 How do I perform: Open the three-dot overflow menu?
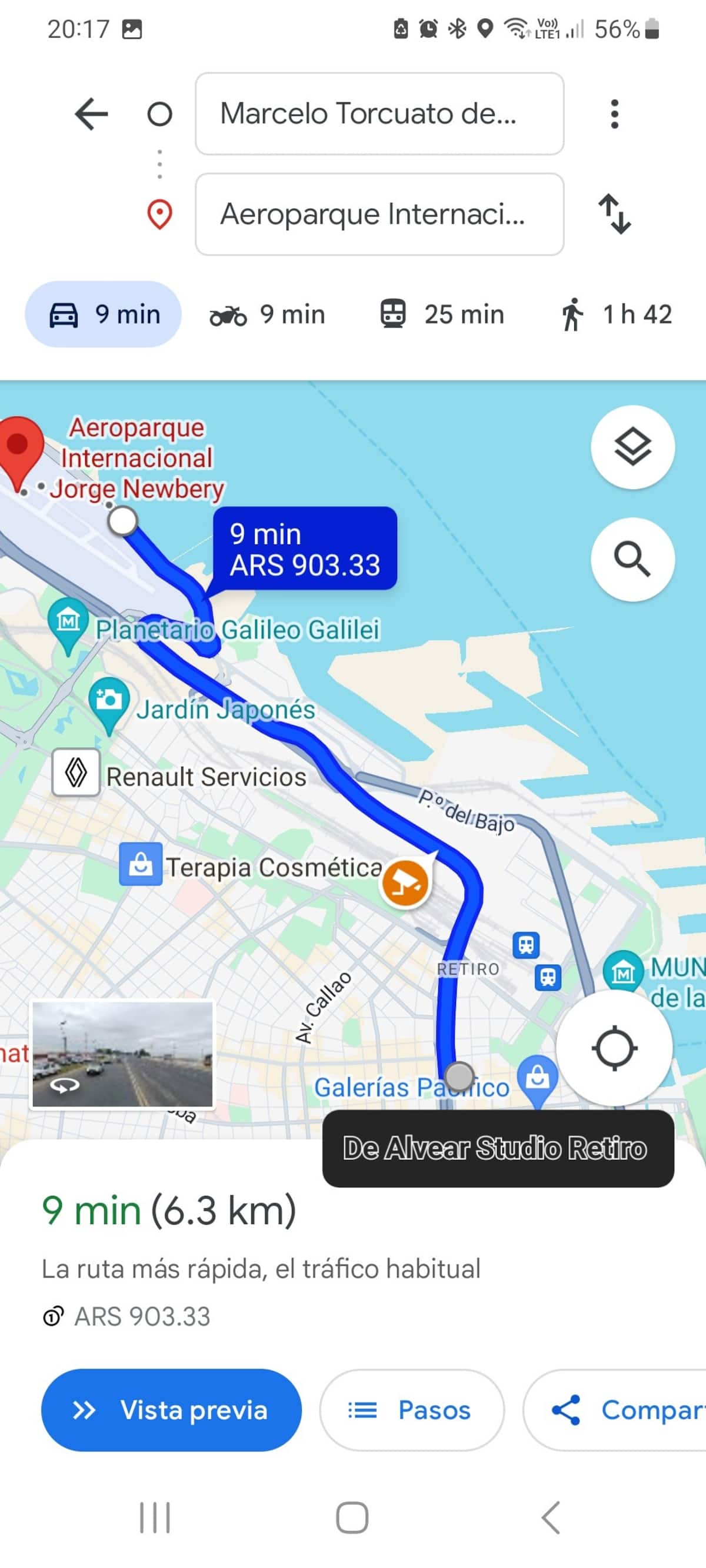[x=614, y=114]
